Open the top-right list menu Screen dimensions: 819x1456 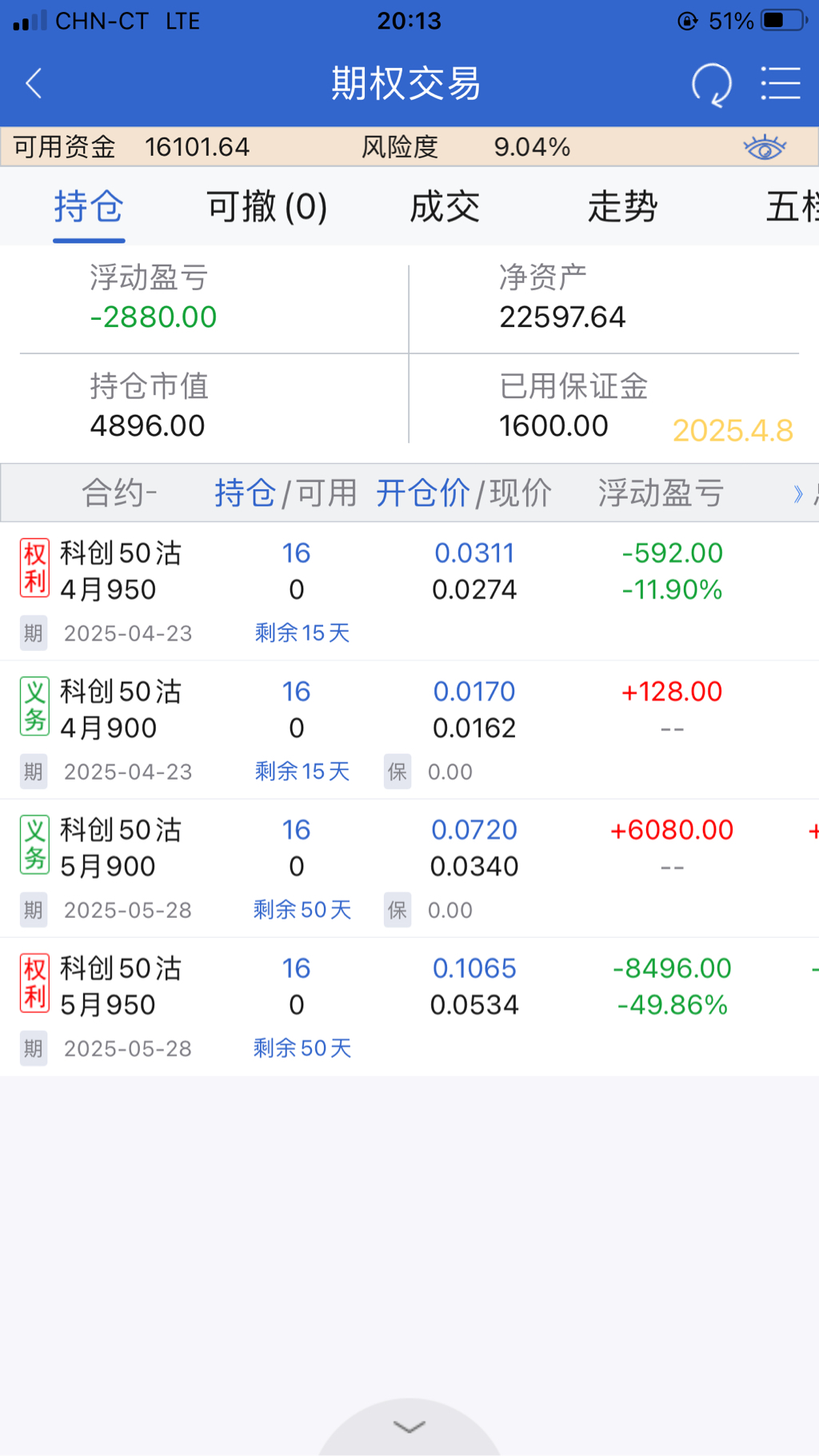[x=780, y=83]
